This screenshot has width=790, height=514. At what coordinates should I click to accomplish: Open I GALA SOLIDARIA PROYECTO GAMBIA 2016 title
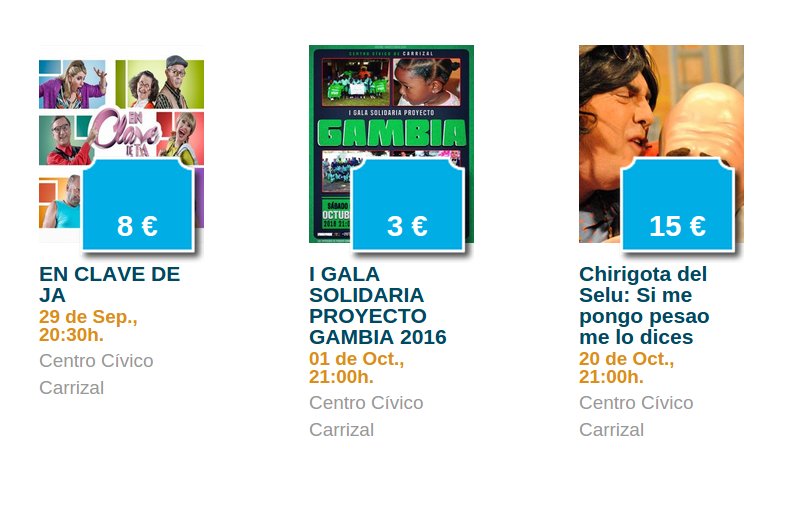point(377,305)
